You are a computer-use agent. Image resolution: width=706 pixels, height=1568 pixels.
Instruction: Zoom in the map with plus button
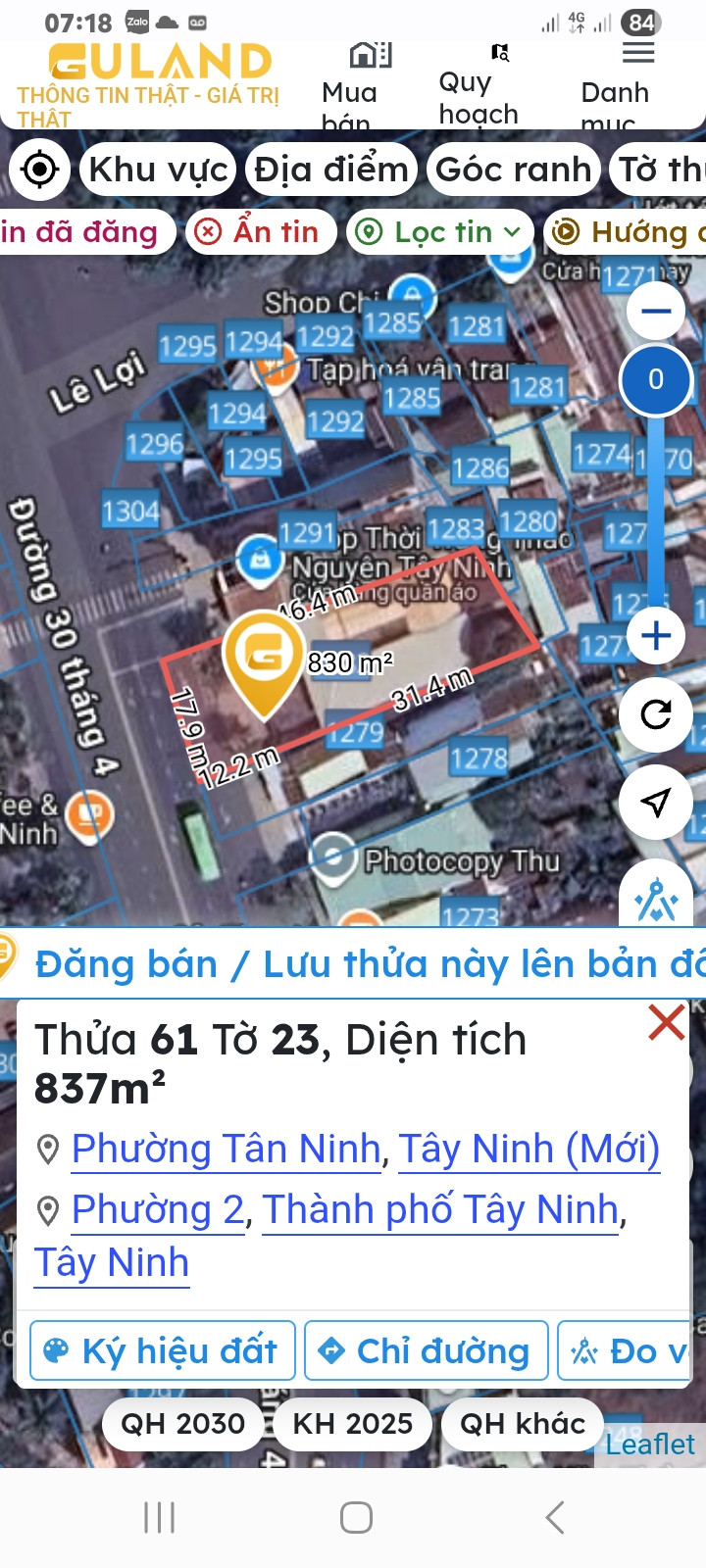tap(655, 636)
